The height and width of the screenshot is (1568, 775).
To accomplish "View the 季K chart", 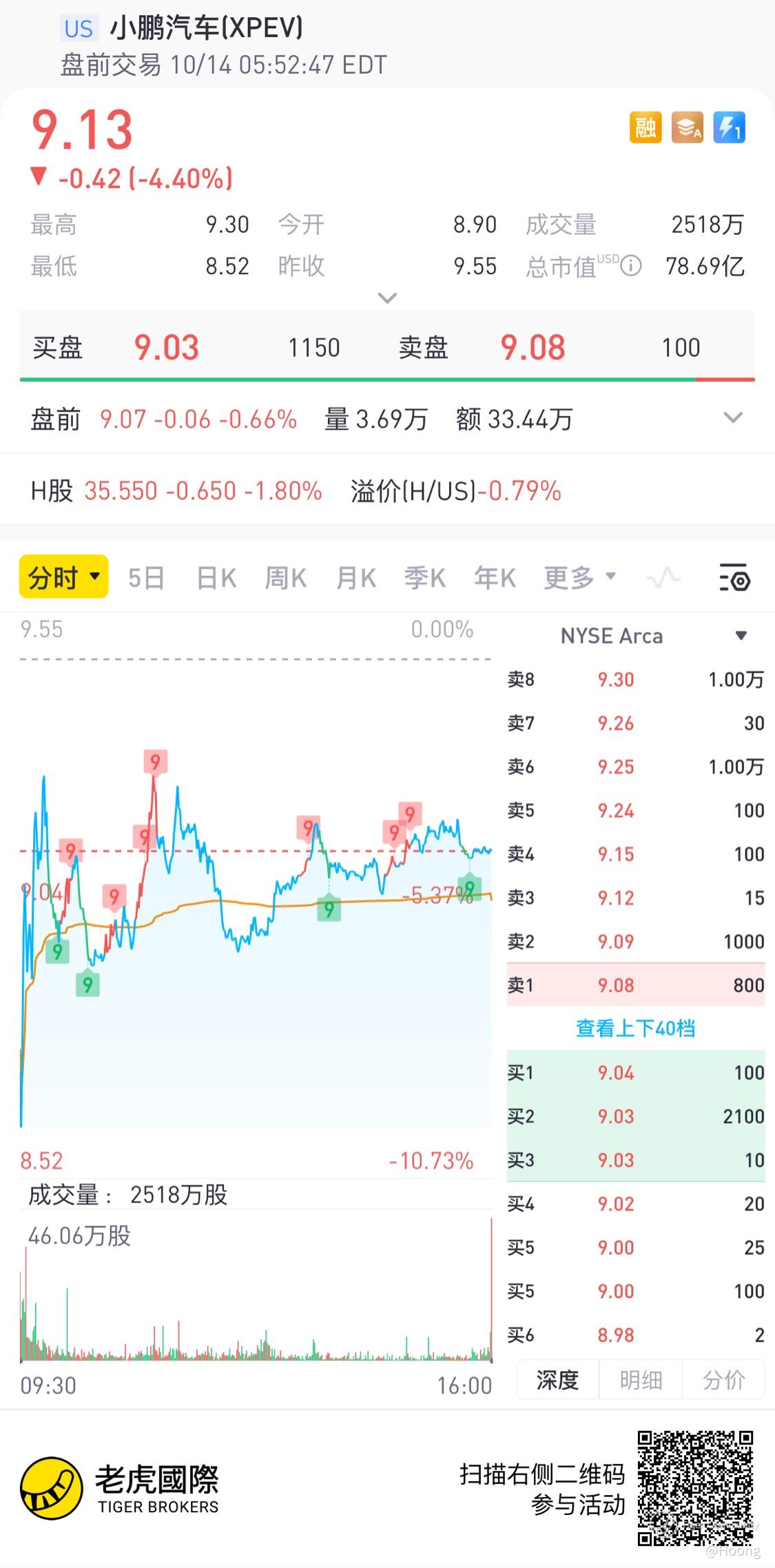I will click(425, 578).
